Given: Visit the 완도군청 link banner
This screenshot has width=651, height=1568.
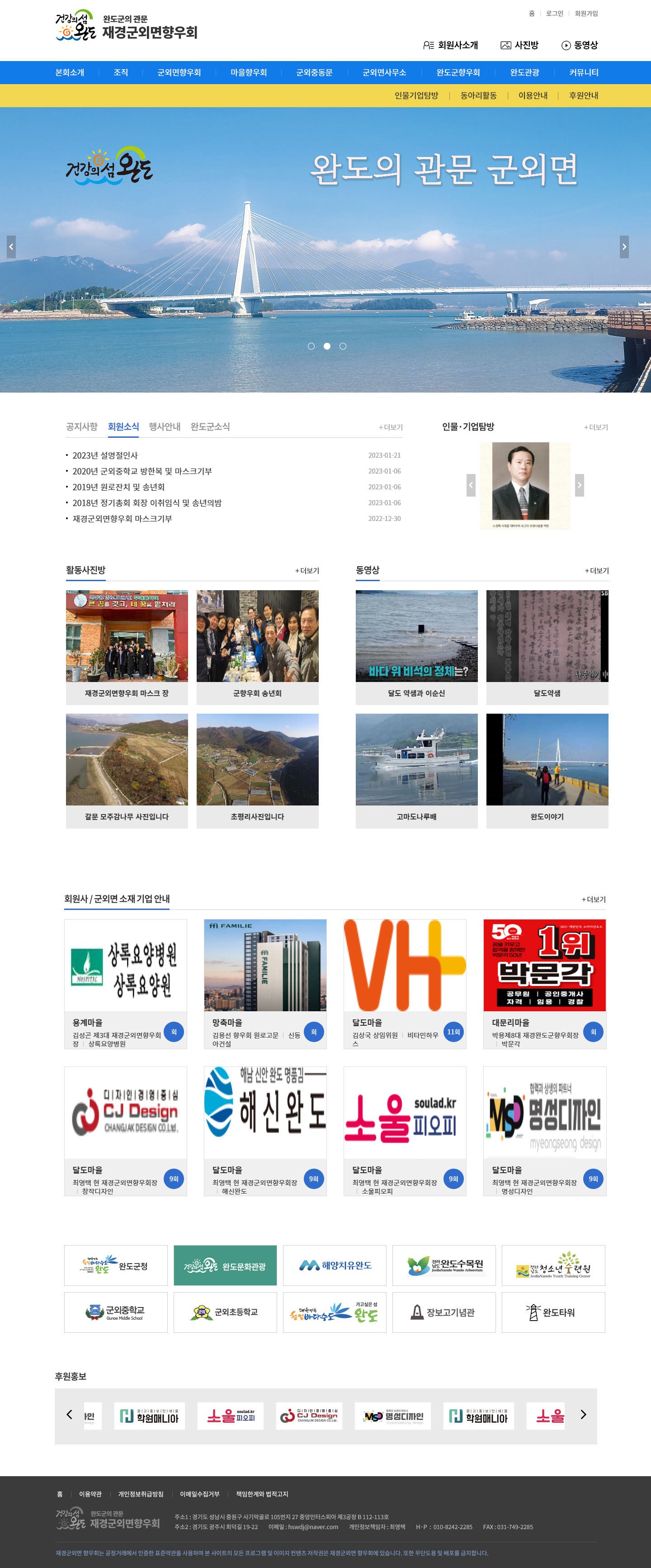Looking at the screenshot, I should click(116, 1265).
